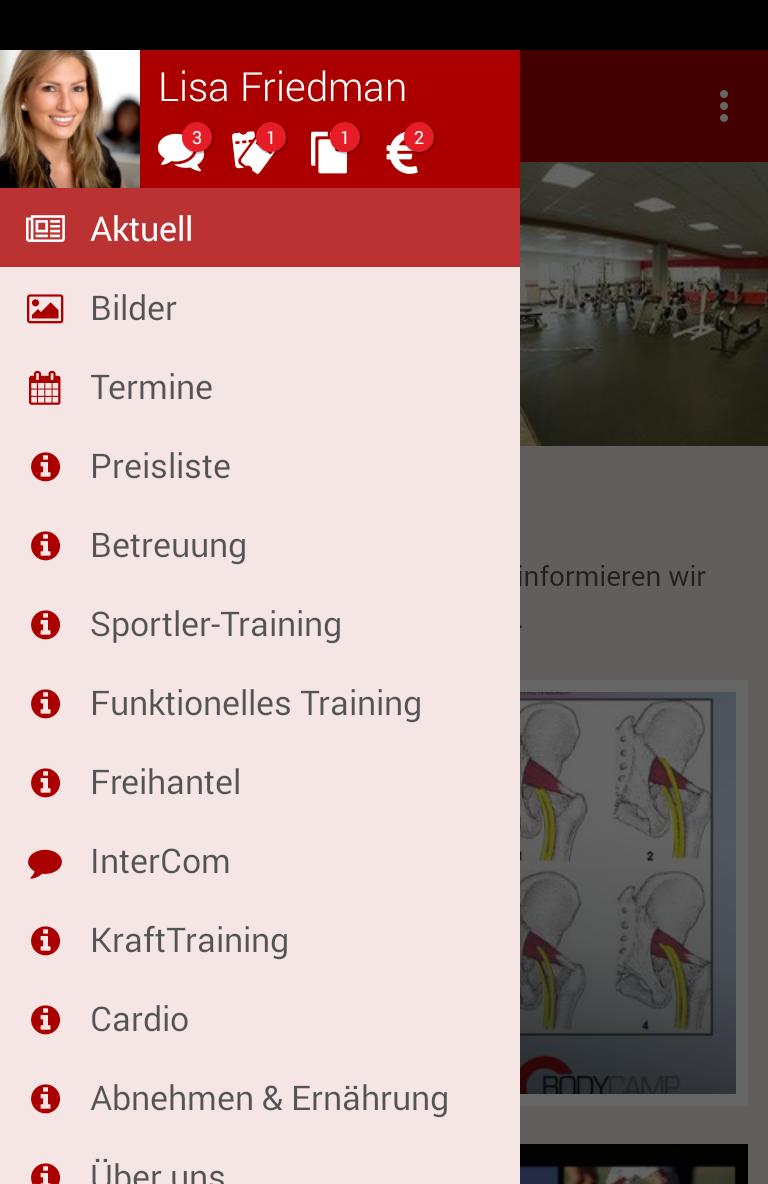The image size is (768, 1184).
Task: Open the Cardio section
Action: coord(139,1019)
